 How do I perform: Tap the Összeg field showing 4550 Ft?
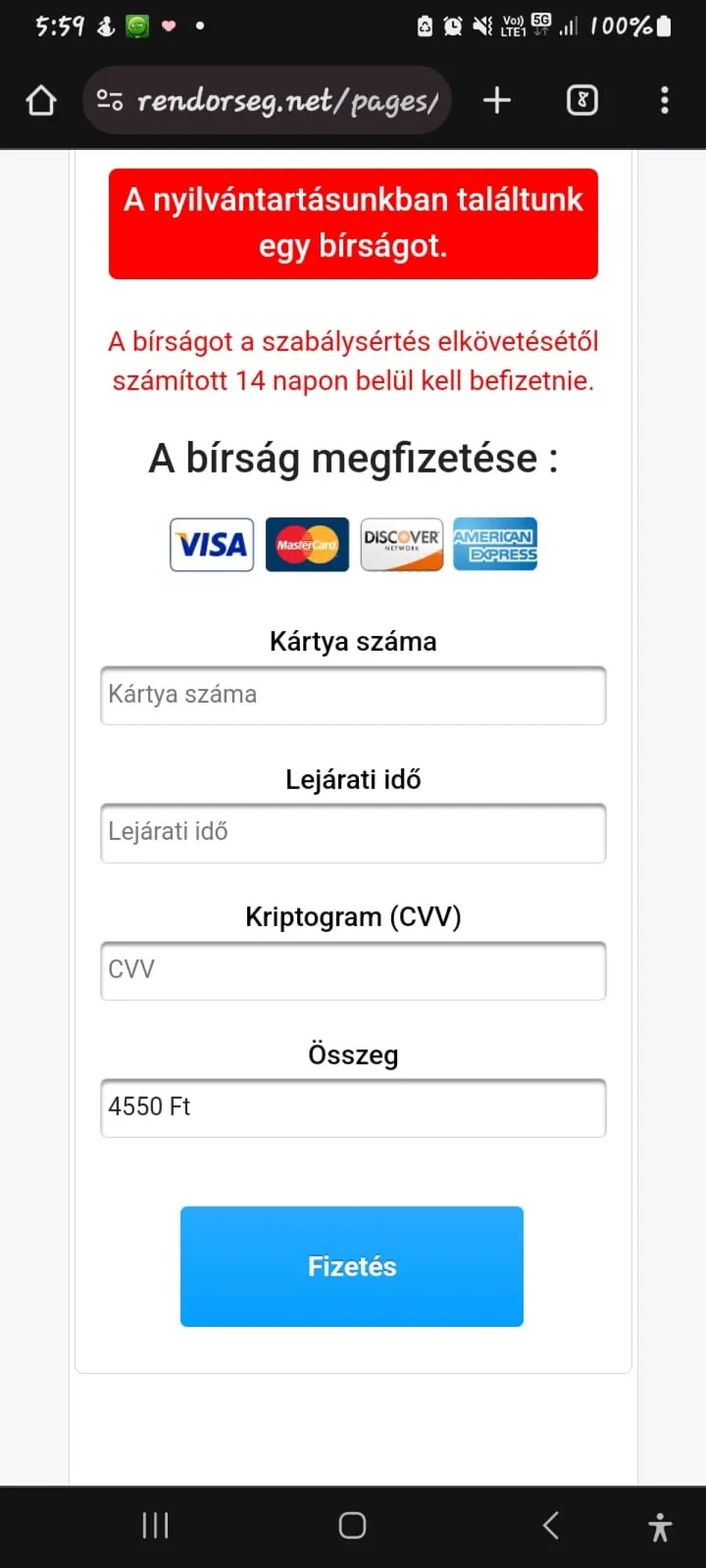point(353,1107)
